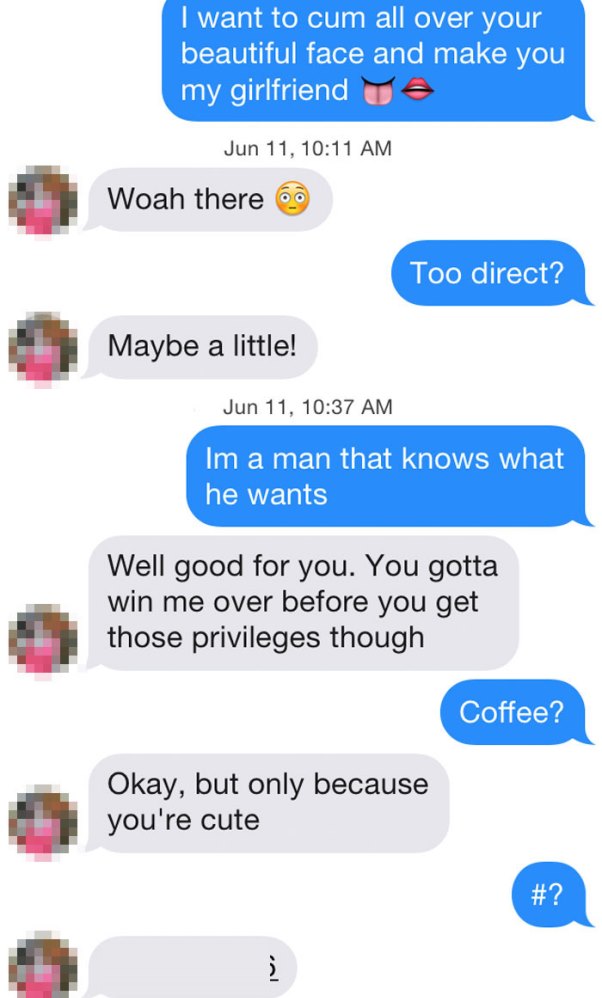The height and width of the screenshot is (998, 602).
Task: Open sender's photo beside "Well good for you" message
Action: 43,639
